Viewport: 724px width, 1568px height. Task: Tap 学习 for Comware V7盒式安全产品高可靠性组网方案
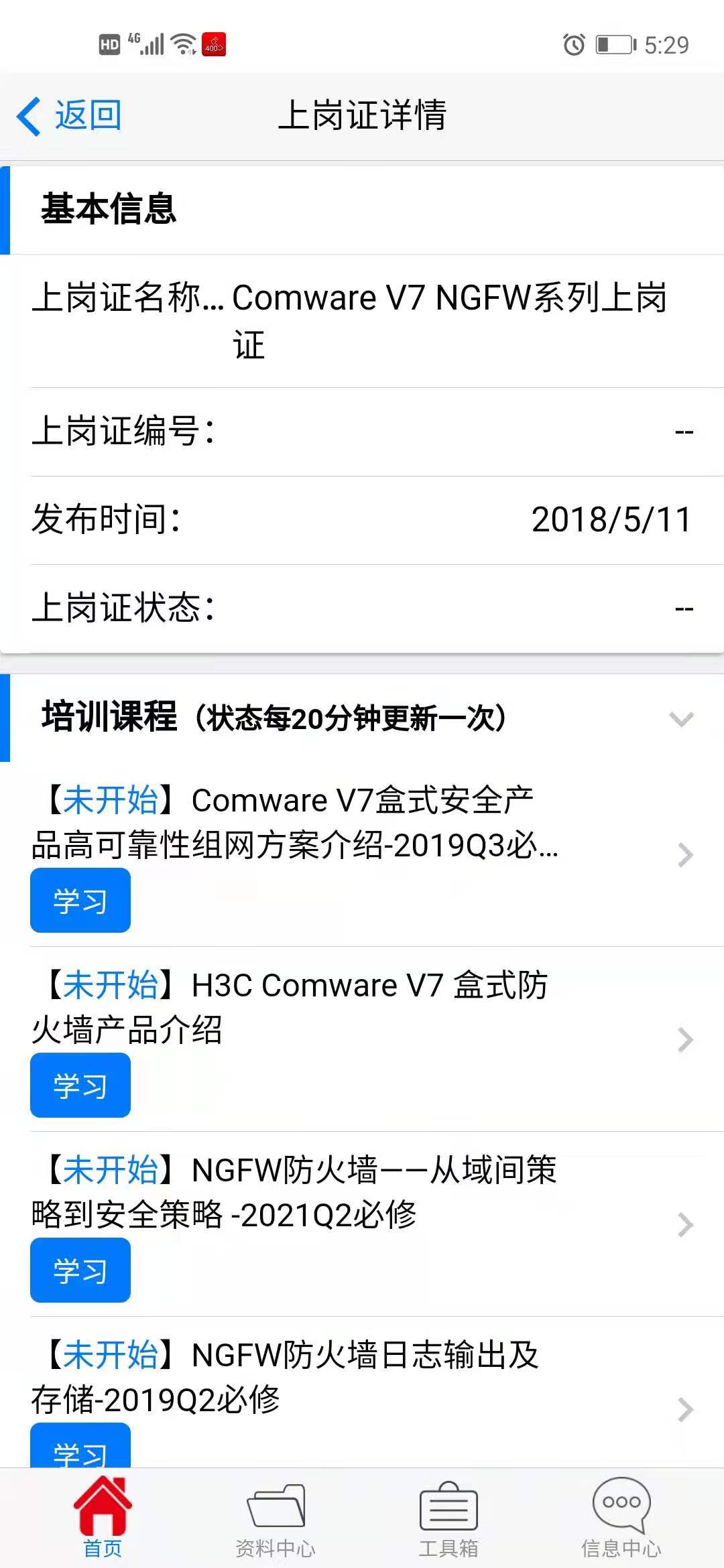[x=80, y=901]
